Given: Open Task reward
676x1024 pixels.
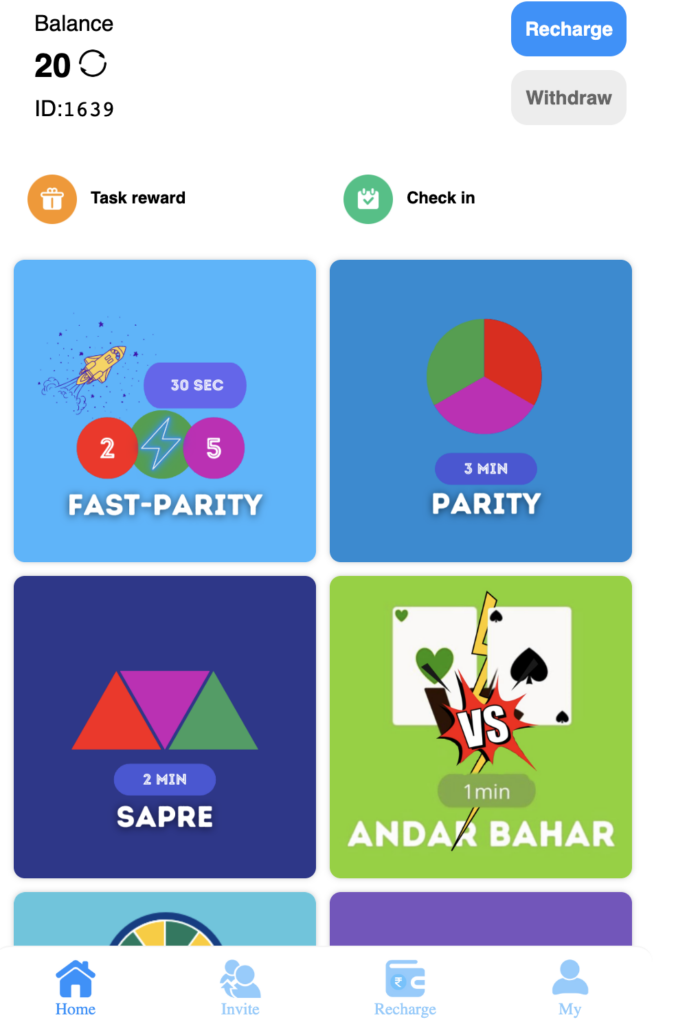Looking at the screenshot, I should pos(107,198).
